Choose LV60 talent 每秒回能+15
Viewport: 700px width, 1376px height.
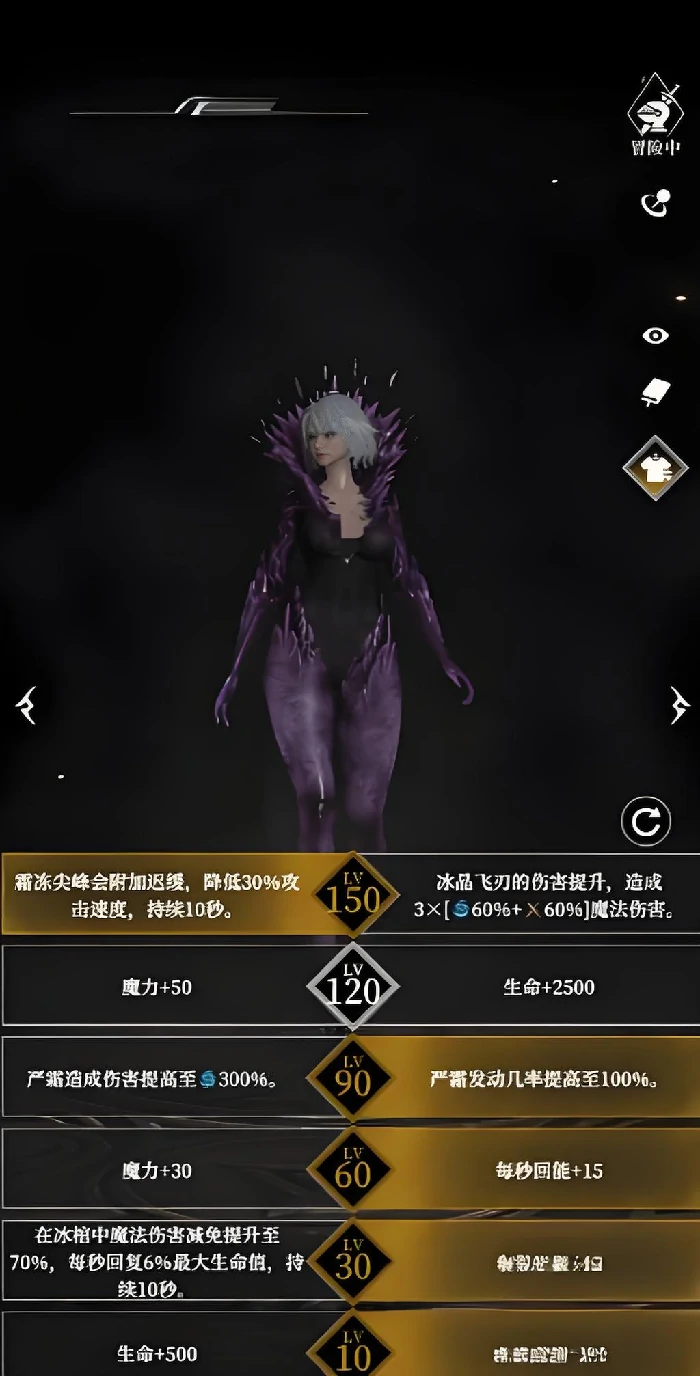click(548, 1170)
